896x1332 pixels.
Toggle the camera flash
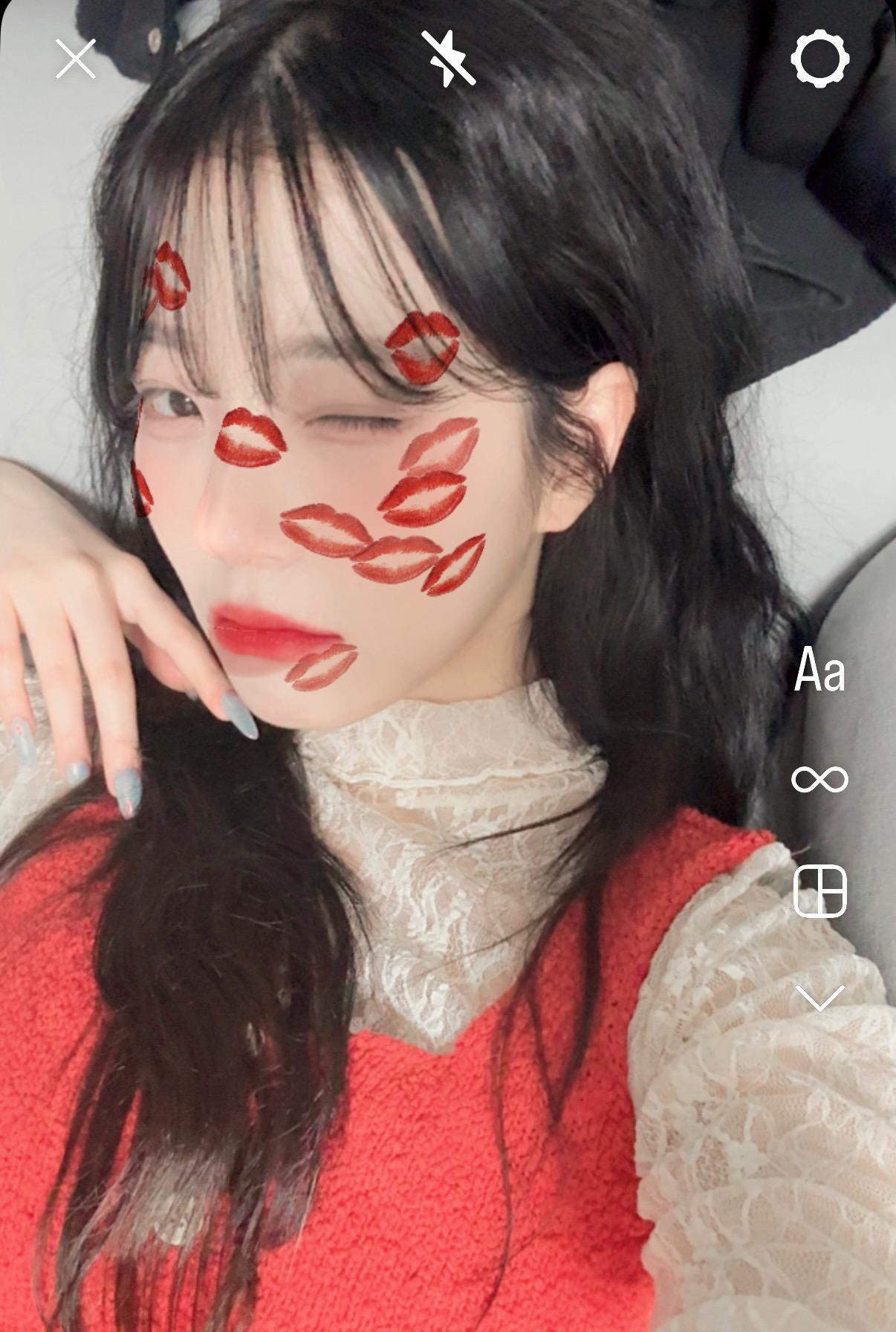point(449,58)
